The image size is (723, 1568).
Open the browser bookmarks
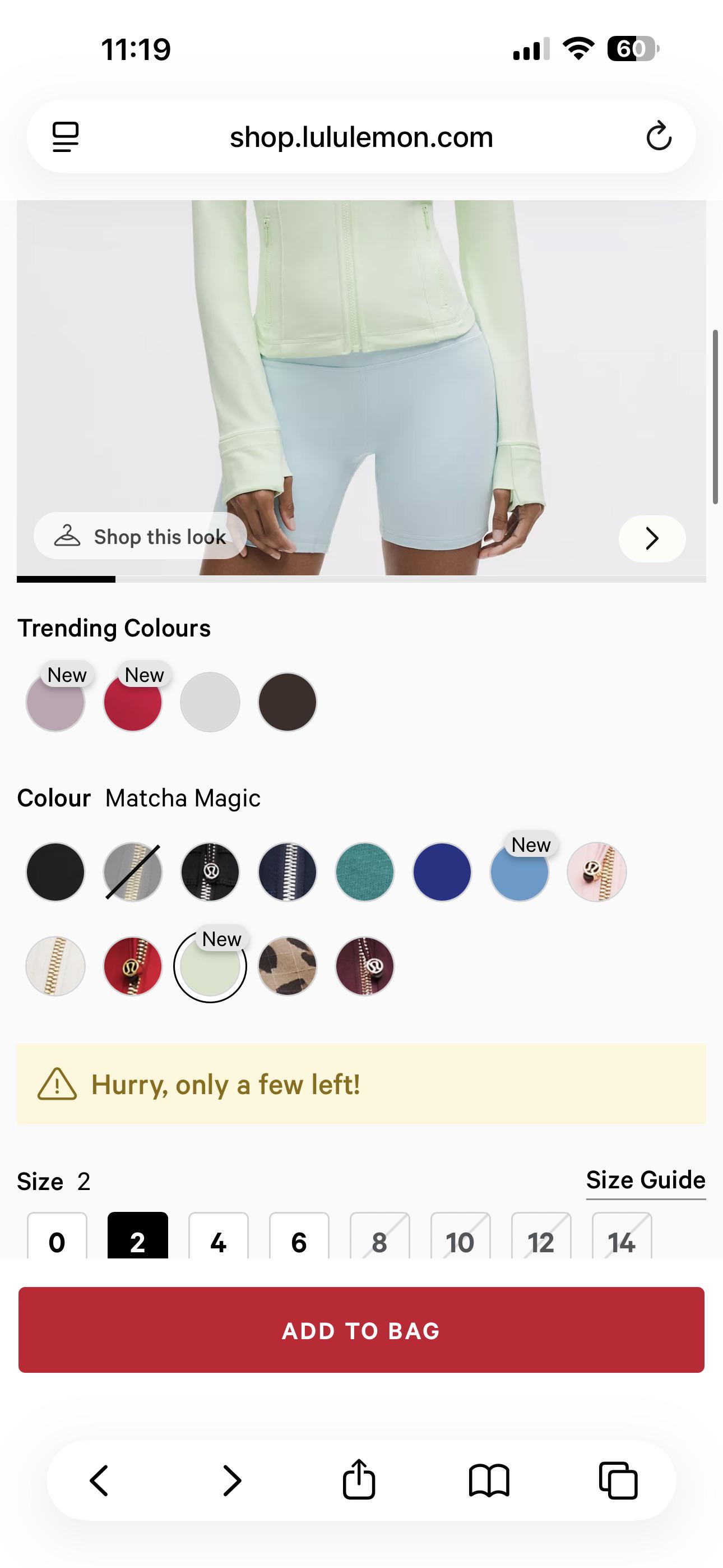(x=489, y=1480)
